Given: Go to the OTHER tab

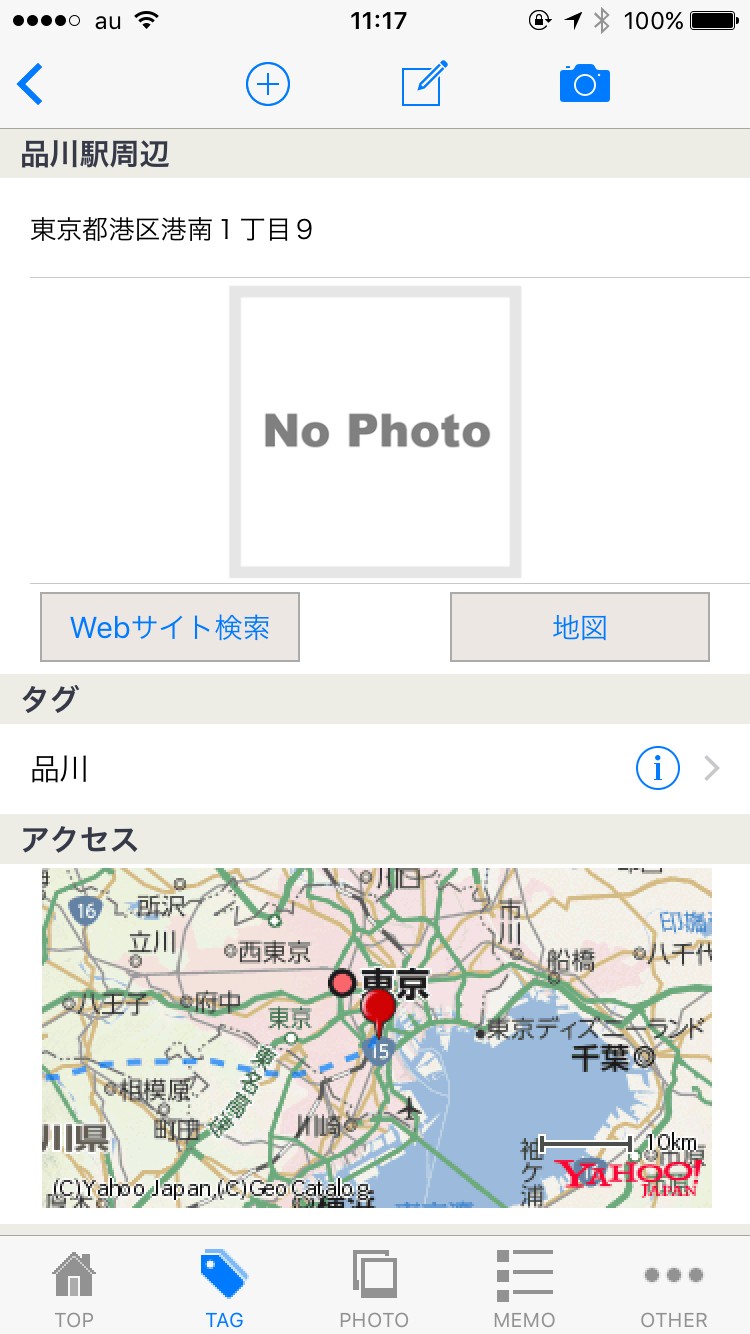Looking at the screenshot, I should tap(674, 1288).
